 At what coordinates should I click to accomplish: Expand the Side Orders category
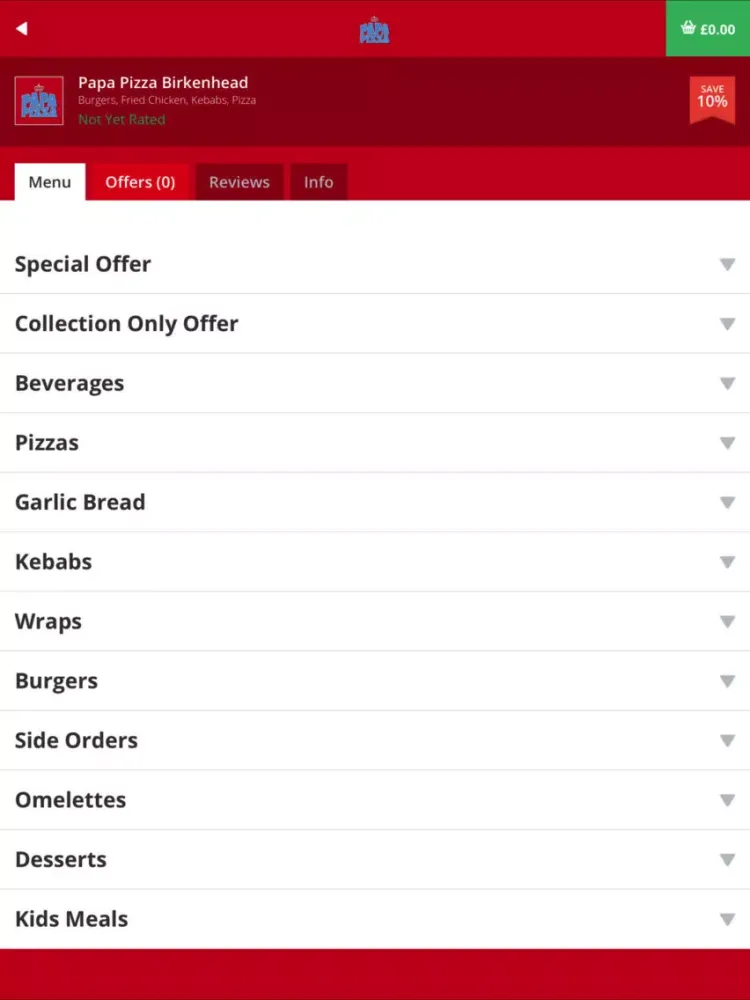pos(375,740)
